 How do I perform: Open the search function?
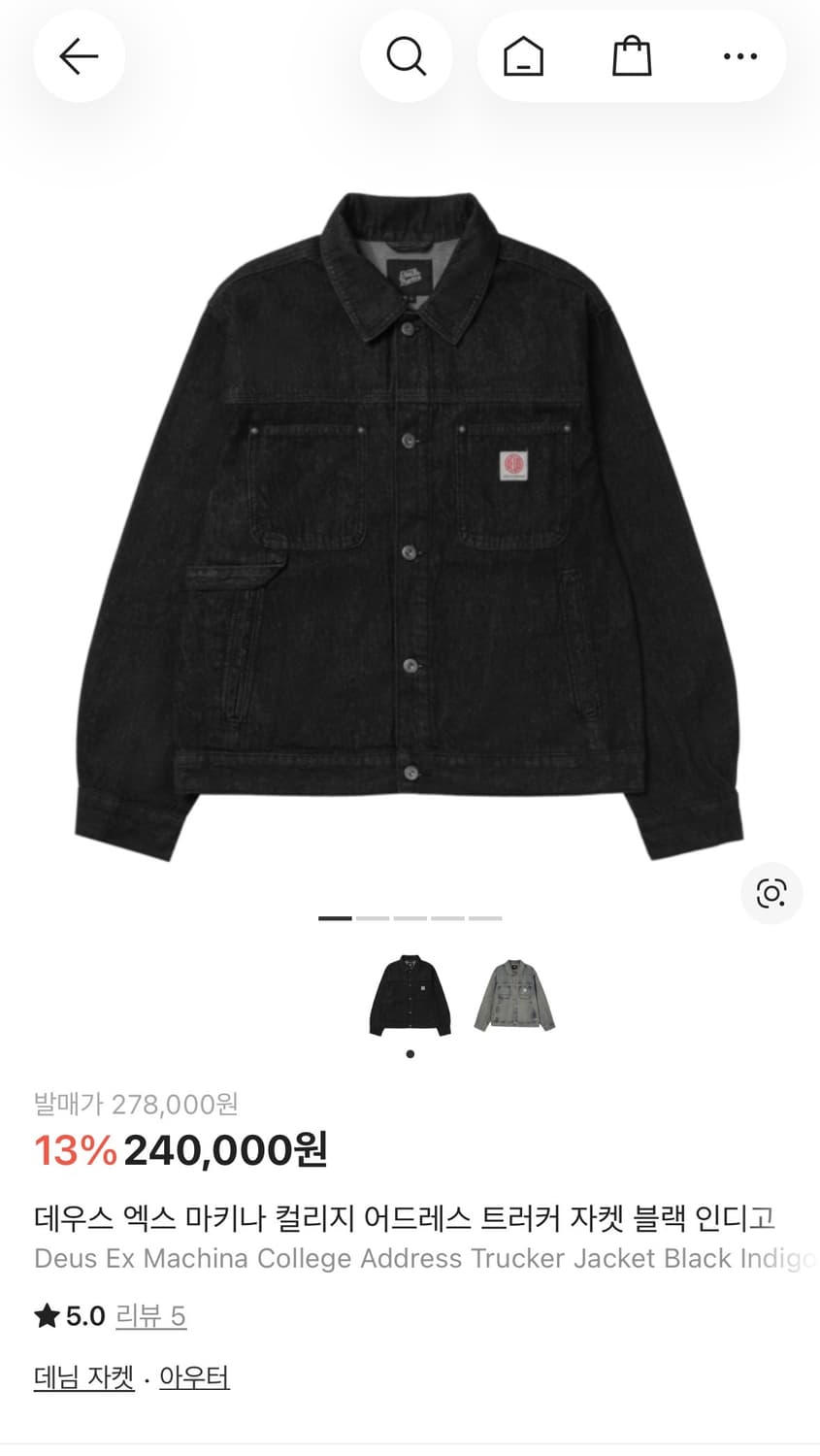pos(407,55)
